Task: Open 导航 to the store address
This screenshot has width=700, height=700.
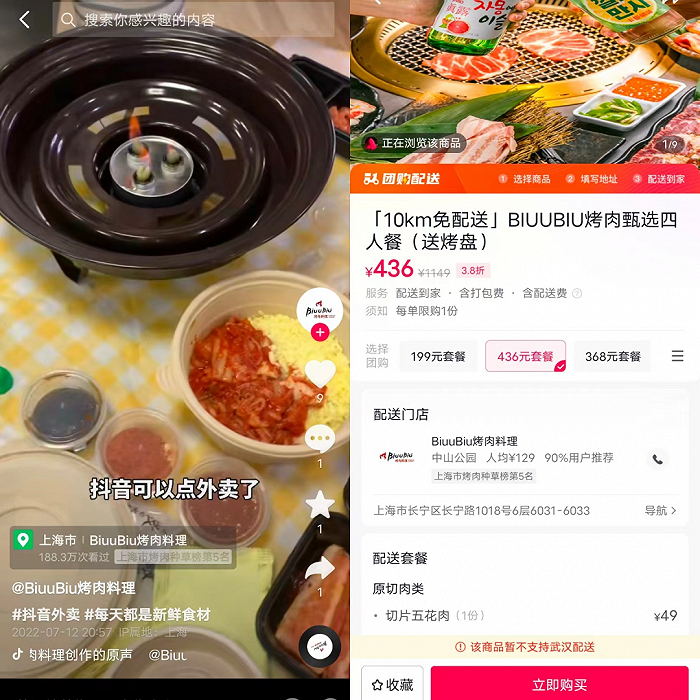Action: click(x=660, y=510)
